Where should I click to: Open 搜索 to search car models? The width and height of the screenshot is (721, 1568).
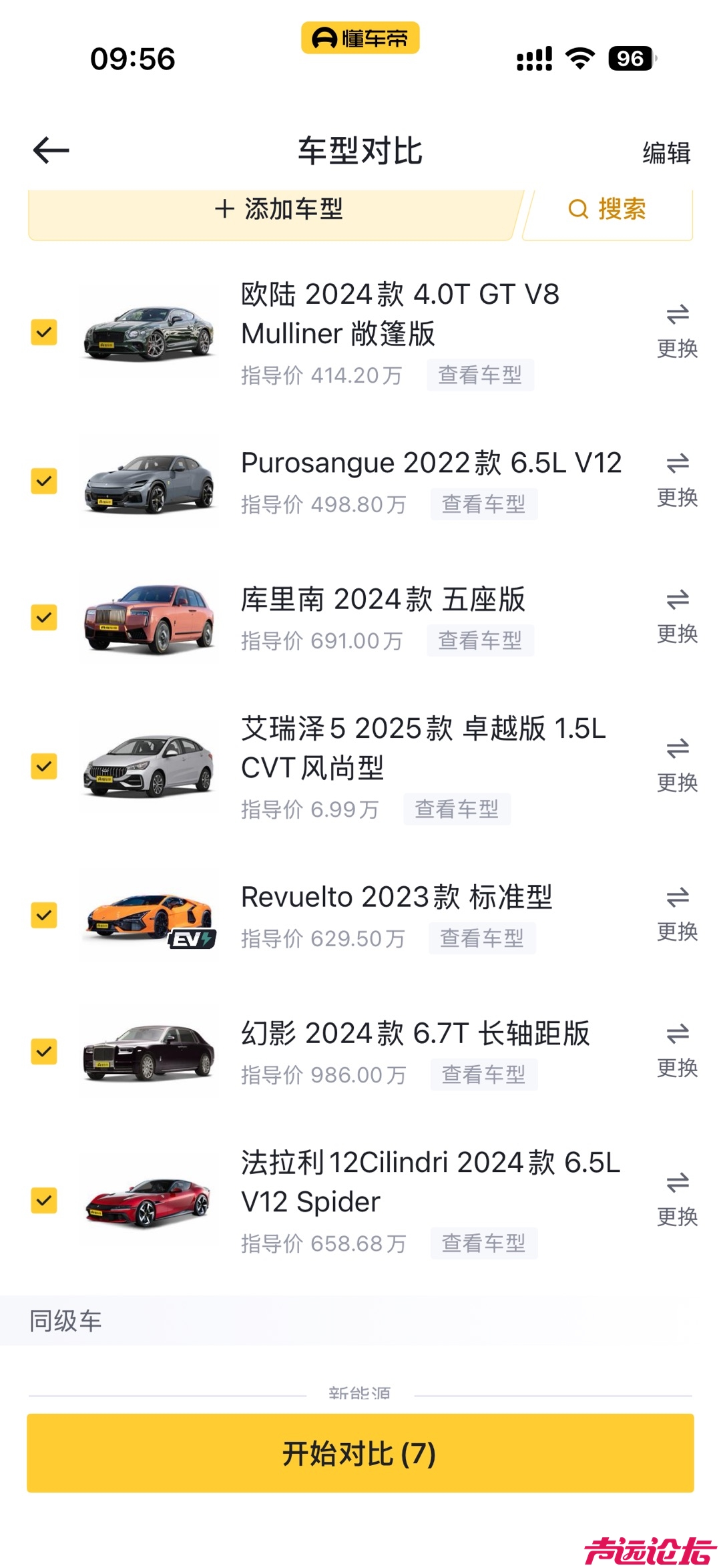point(607,210)
